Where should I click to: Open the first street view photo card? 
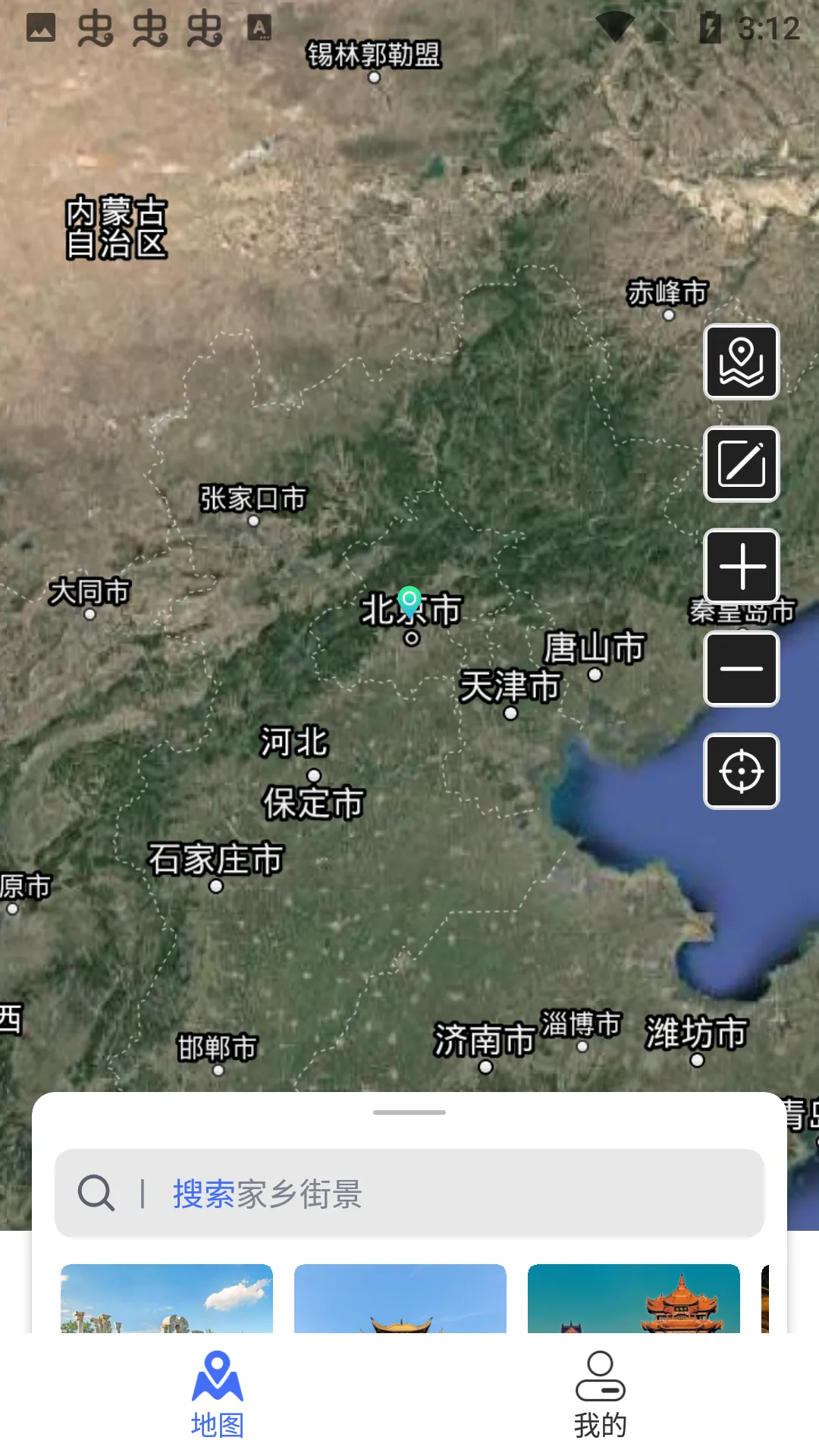pos(167,1298)
